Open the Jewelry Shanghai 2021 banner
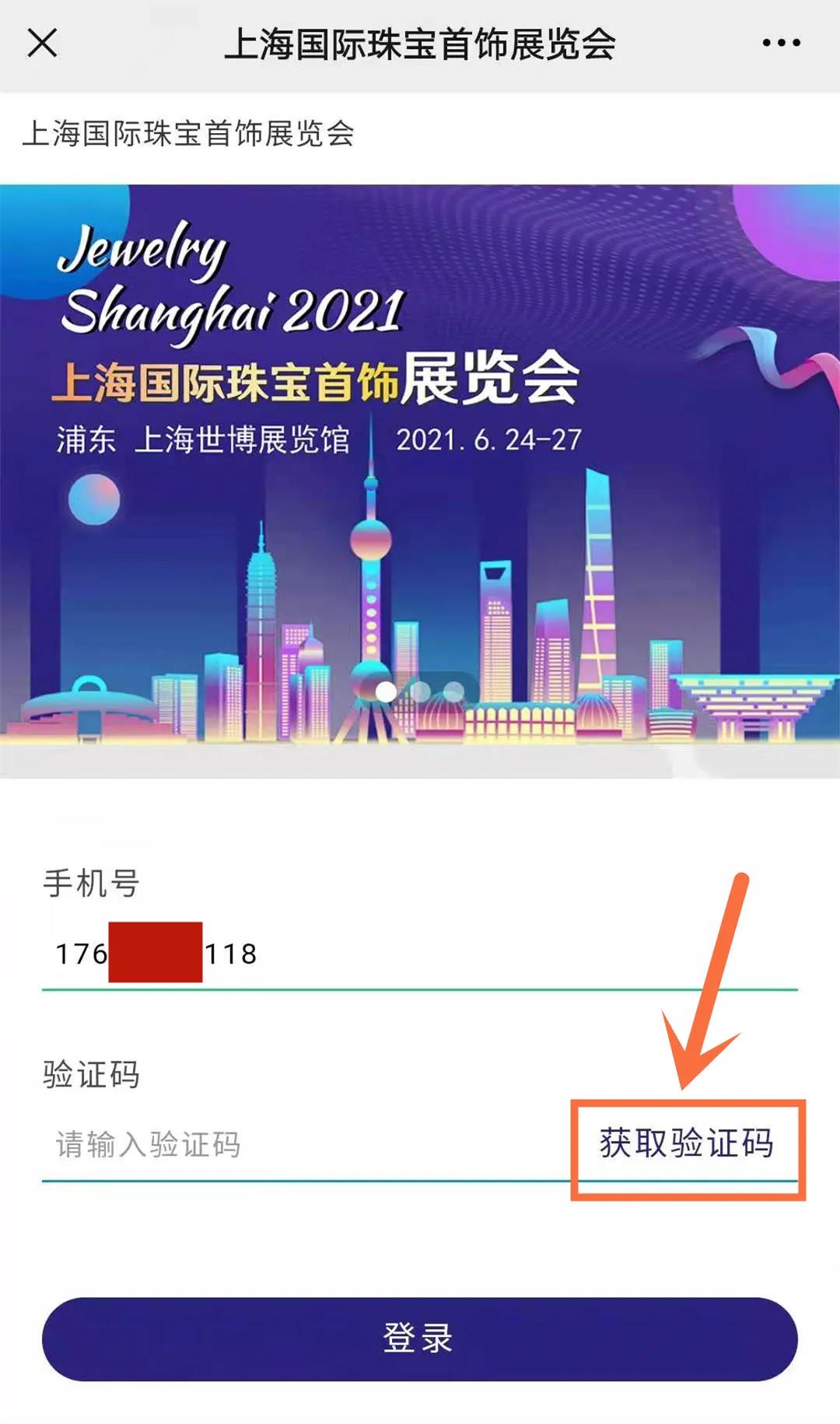840x1424 pixels. [x=420, y=467]
